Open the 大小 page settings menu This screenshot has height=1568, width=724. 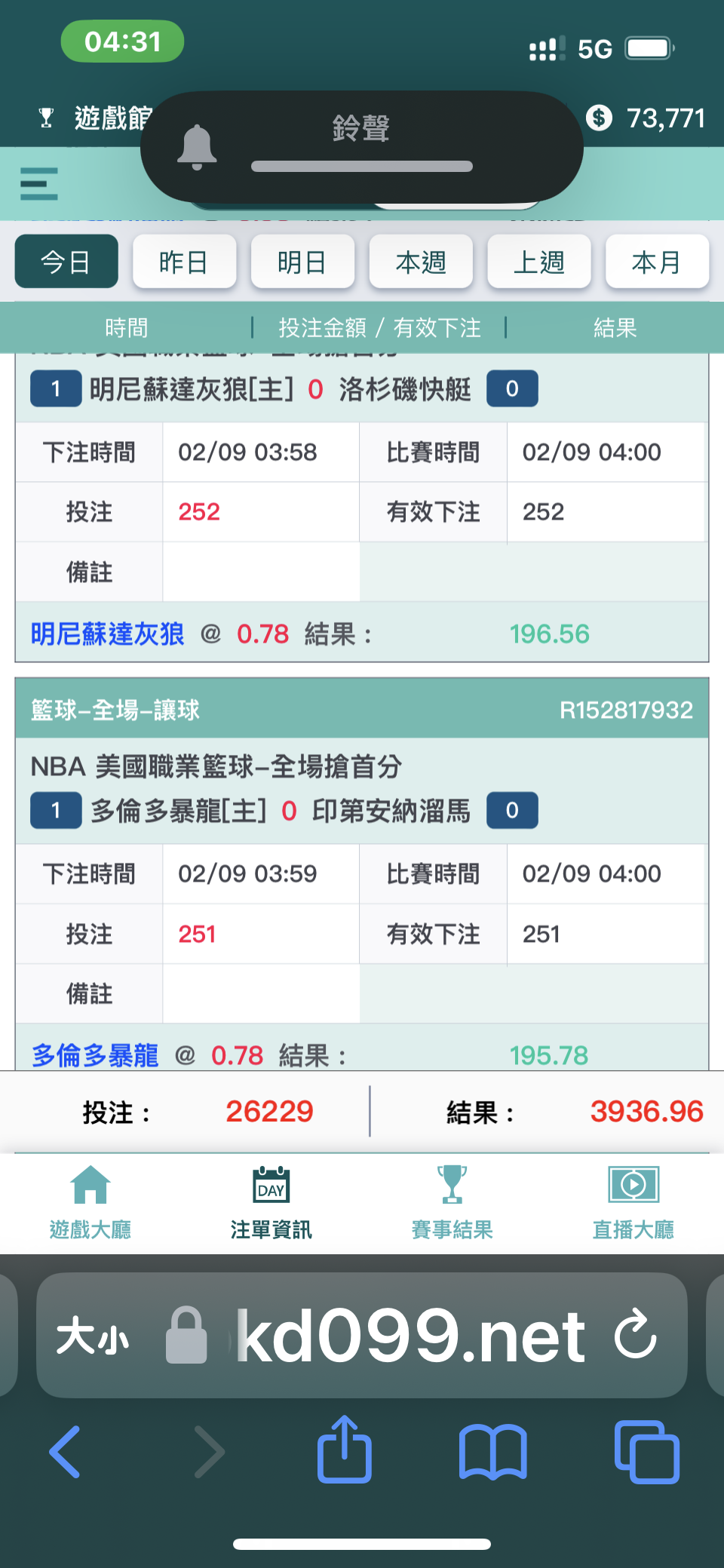(x=93, y=1337)
